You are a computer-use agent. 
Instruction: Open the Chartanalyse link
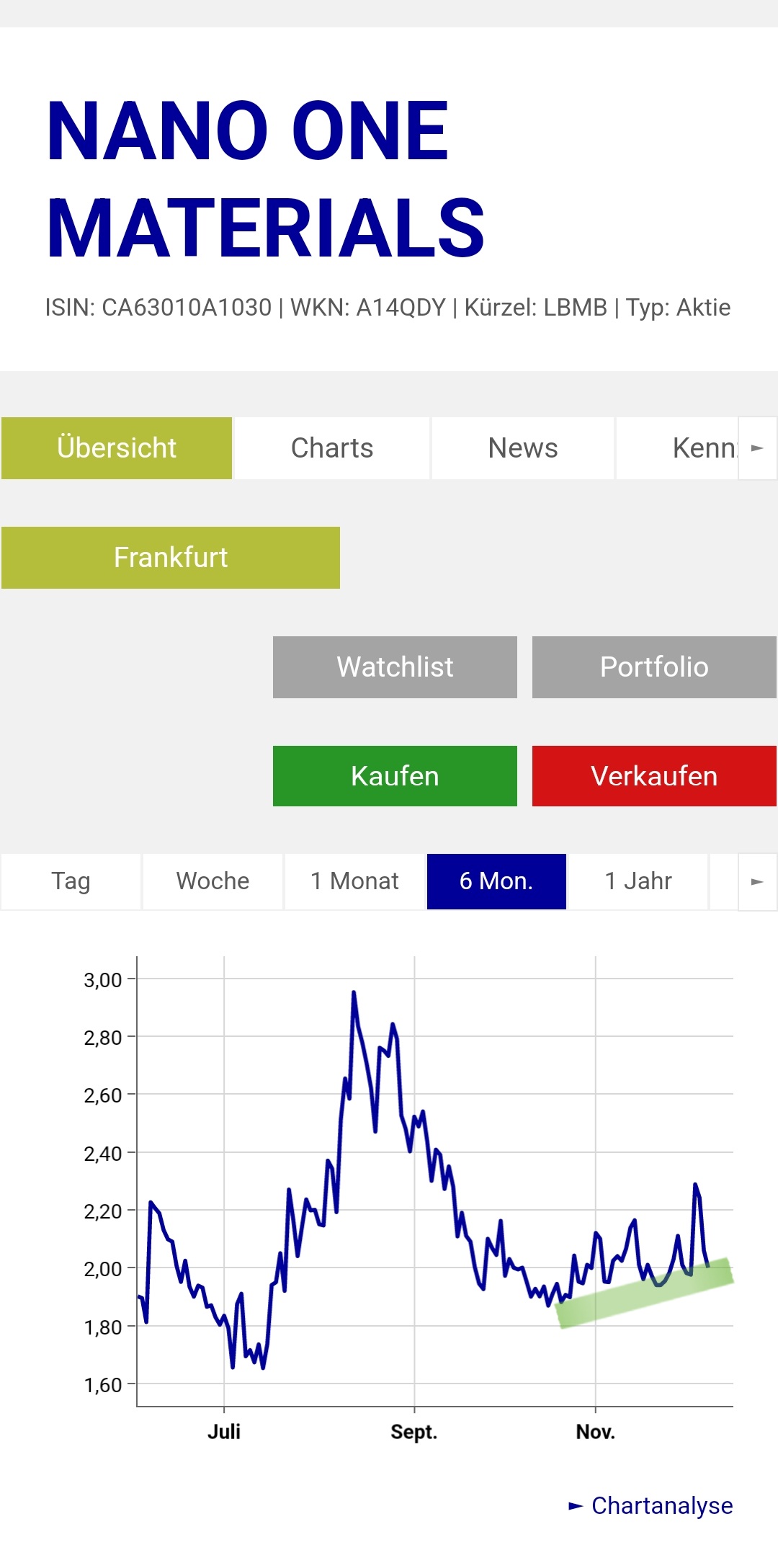coord(661,1506)
